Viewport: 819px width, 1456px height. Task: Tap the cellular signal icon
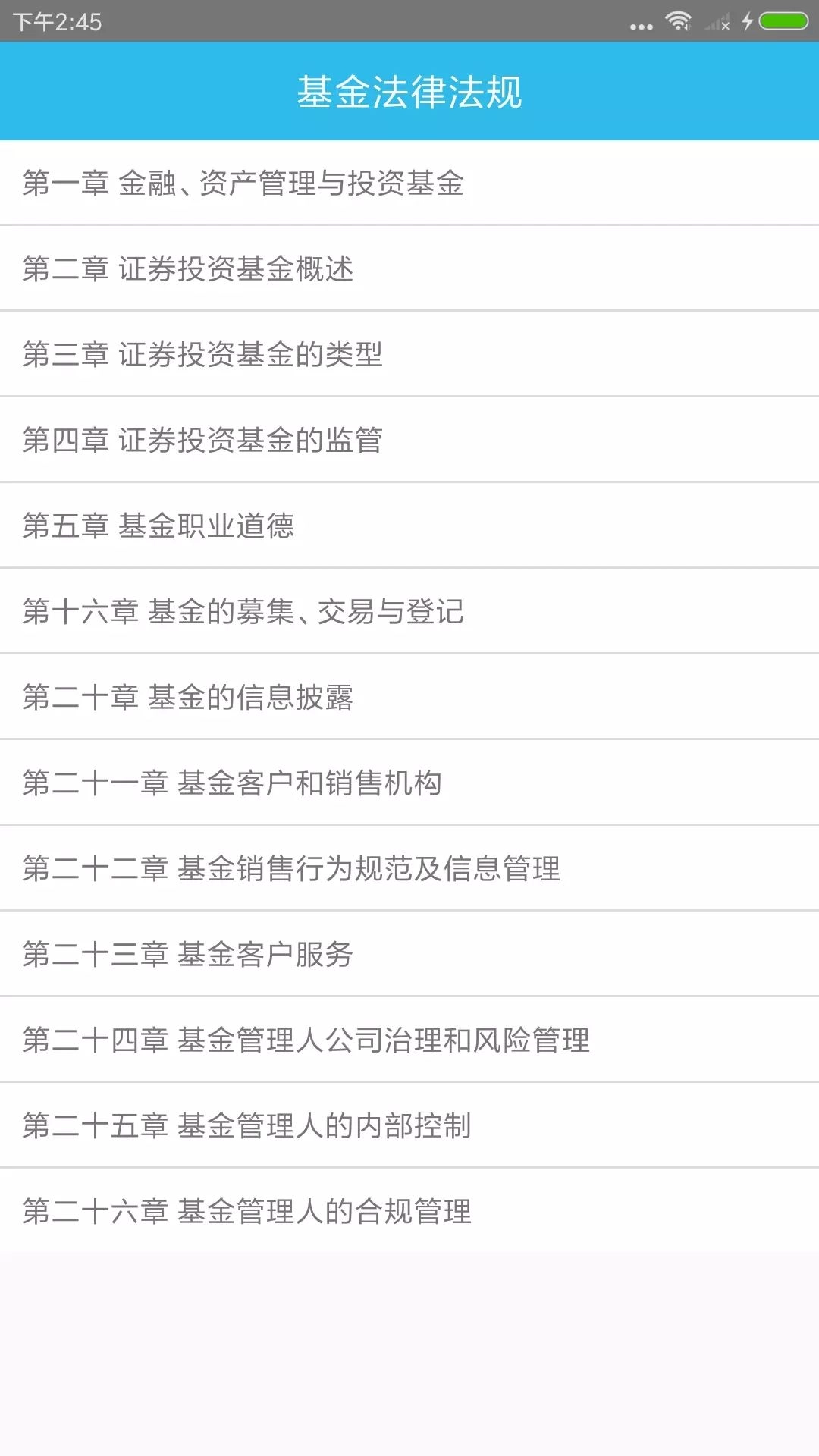pyautogui.click(x=717, y=23)
